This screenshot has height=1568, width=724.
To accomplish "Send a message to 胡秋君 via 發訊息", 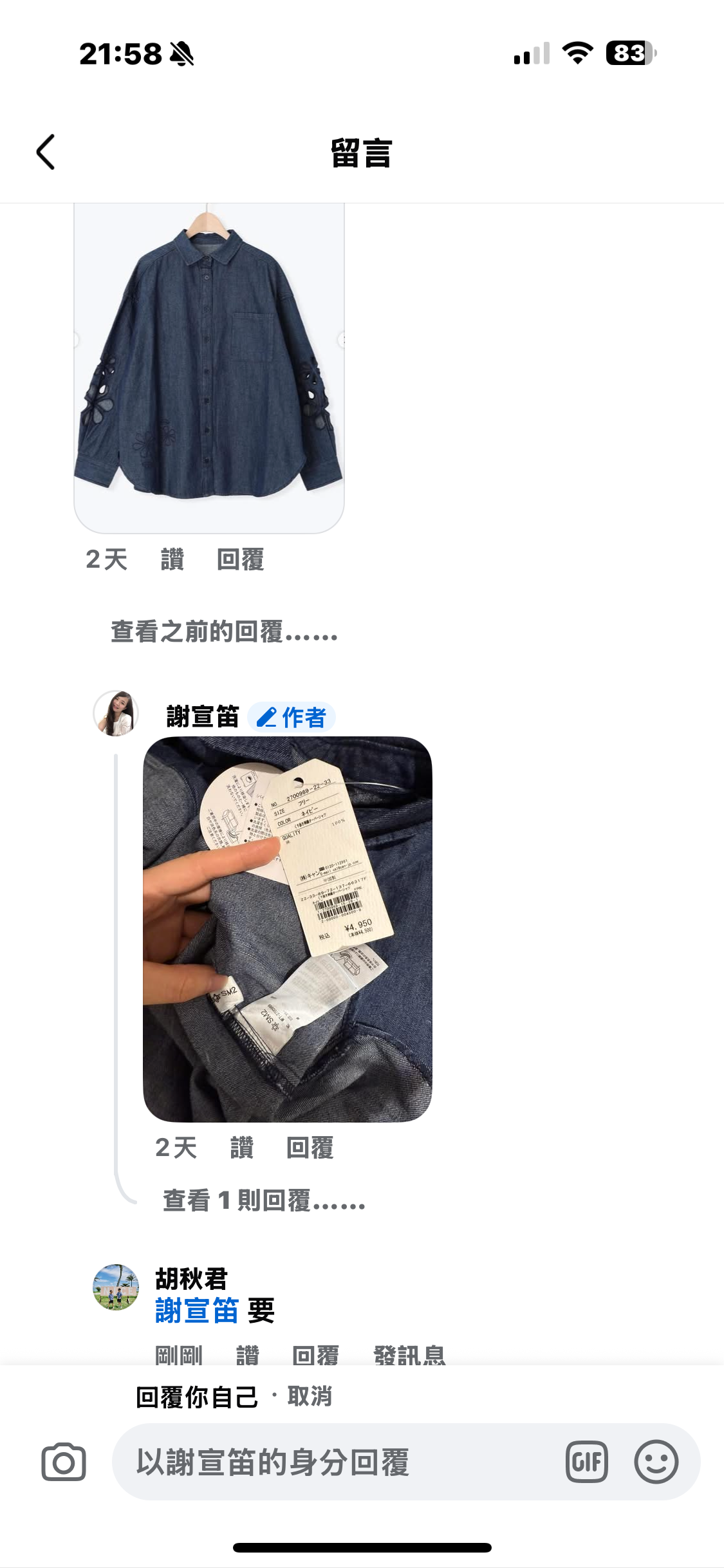I will point(409,1355).
